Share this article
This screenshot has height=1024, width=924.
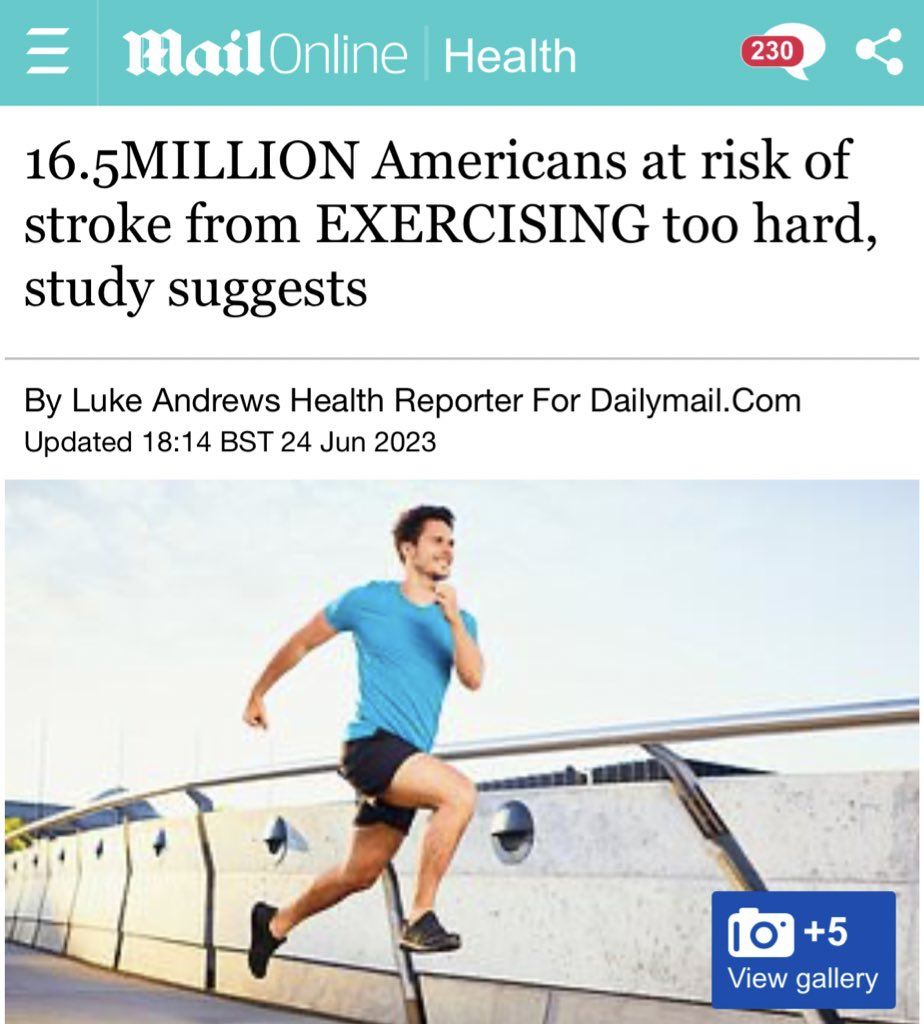[x=879, y=52]
